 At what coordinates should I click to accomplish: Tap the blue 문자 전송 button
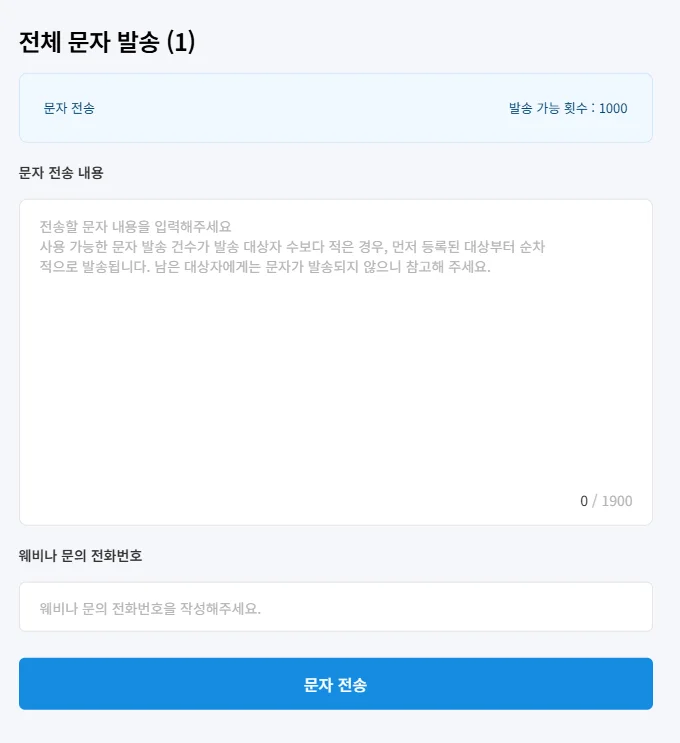click(335, 684)
